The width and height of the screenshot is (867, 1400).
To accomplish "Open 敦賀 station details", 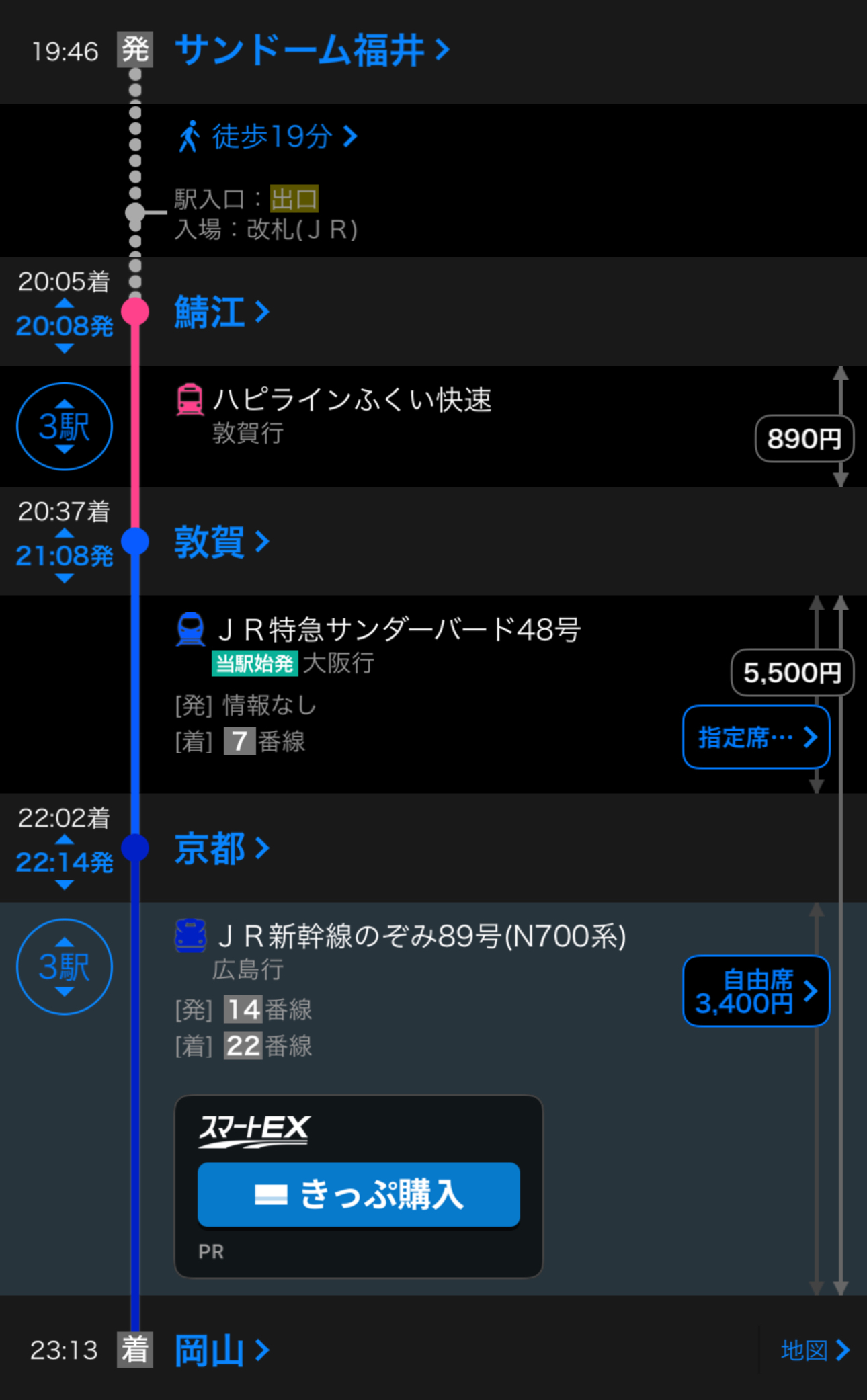I will [222, 542].
